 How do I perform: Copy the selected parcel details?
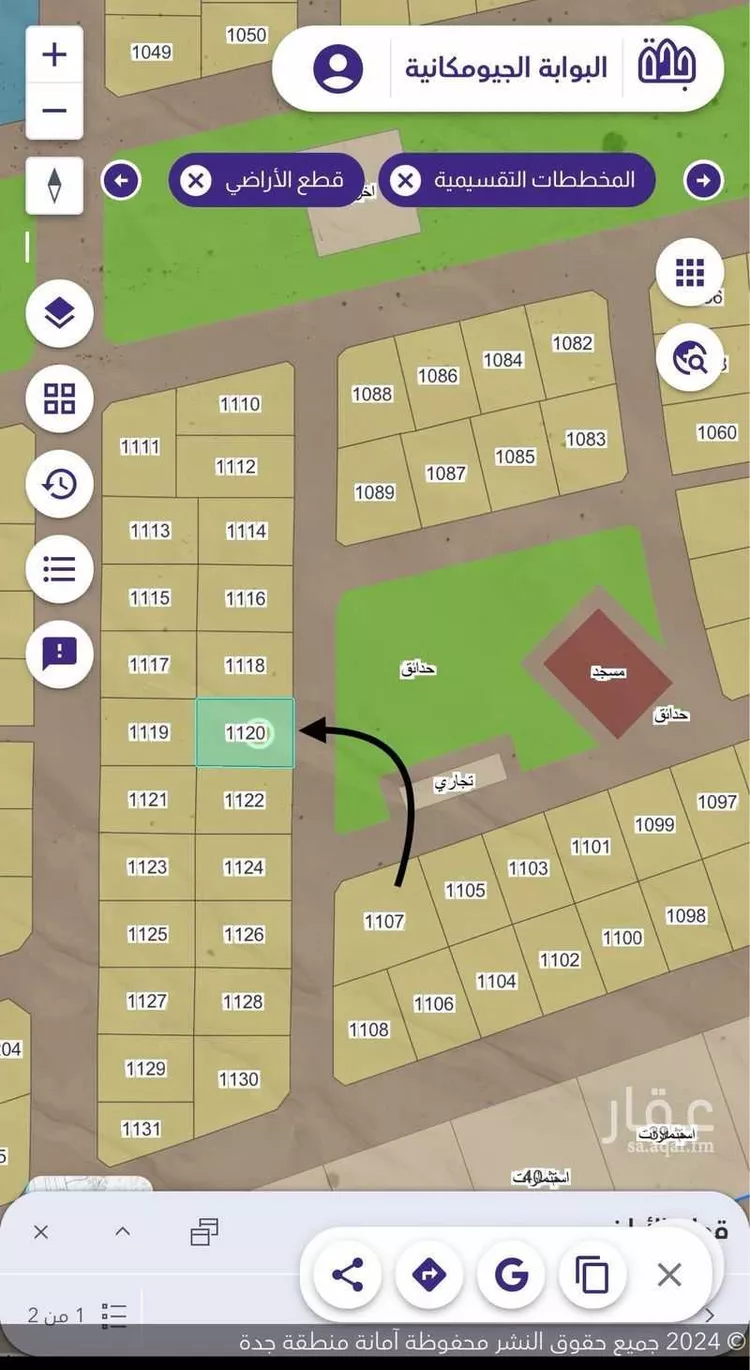(592, 1275)
